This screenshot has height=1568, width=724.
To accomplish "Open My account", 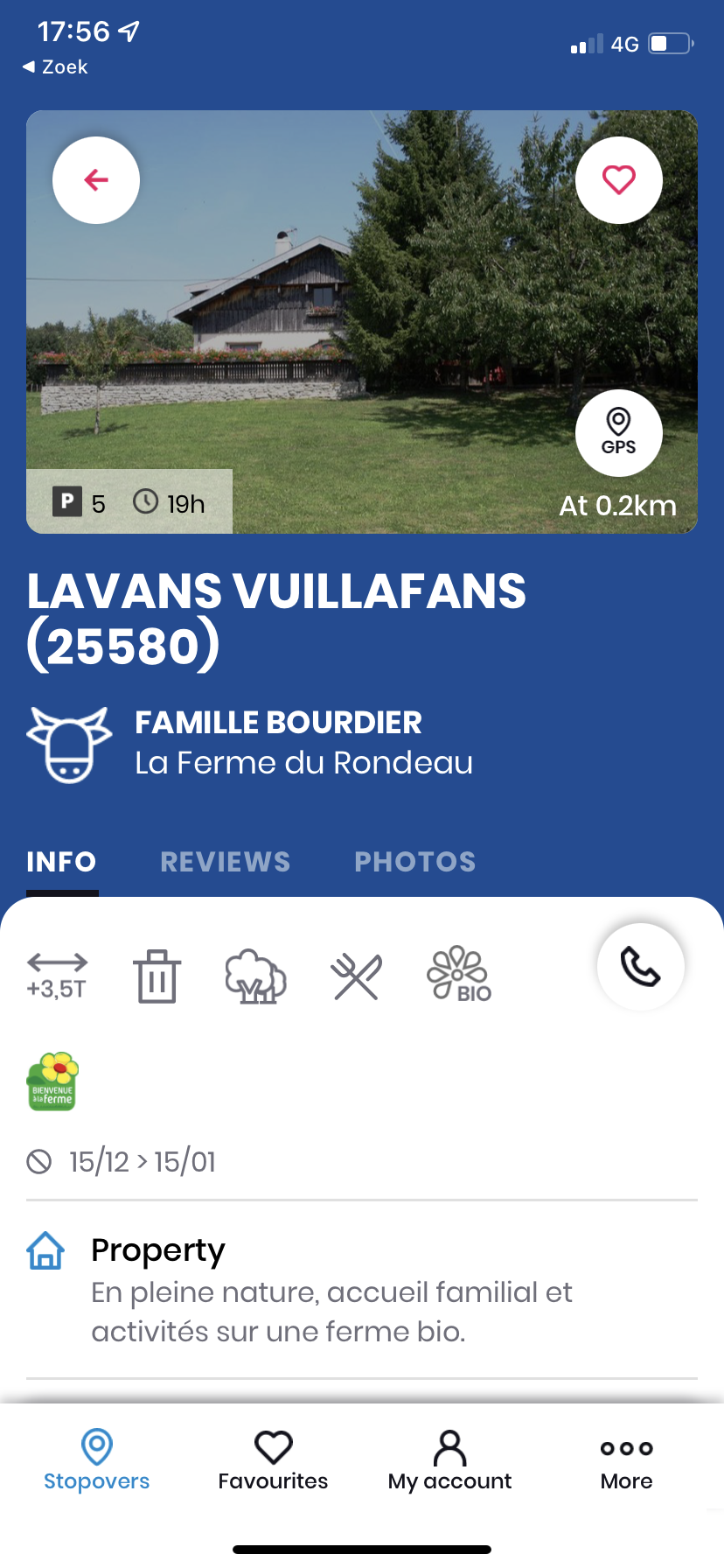I will 449,1459.
